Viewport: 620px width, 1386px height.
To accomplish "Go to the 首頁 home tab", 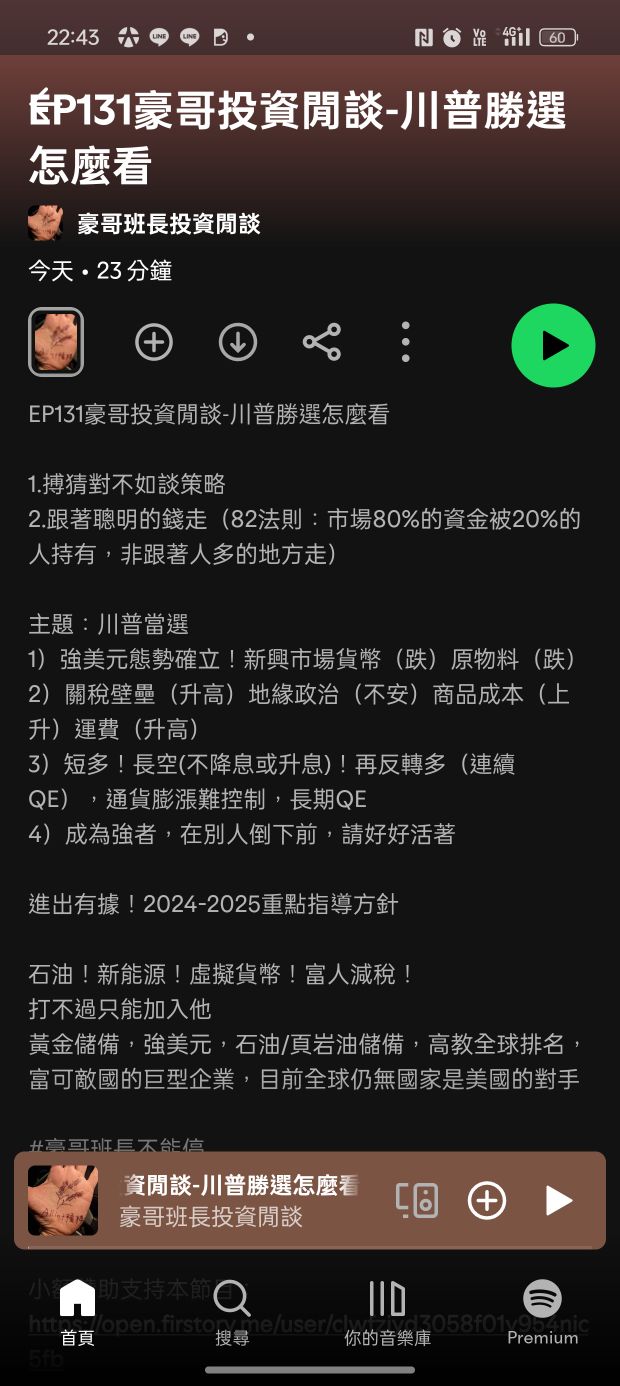I will [77, 1312].
